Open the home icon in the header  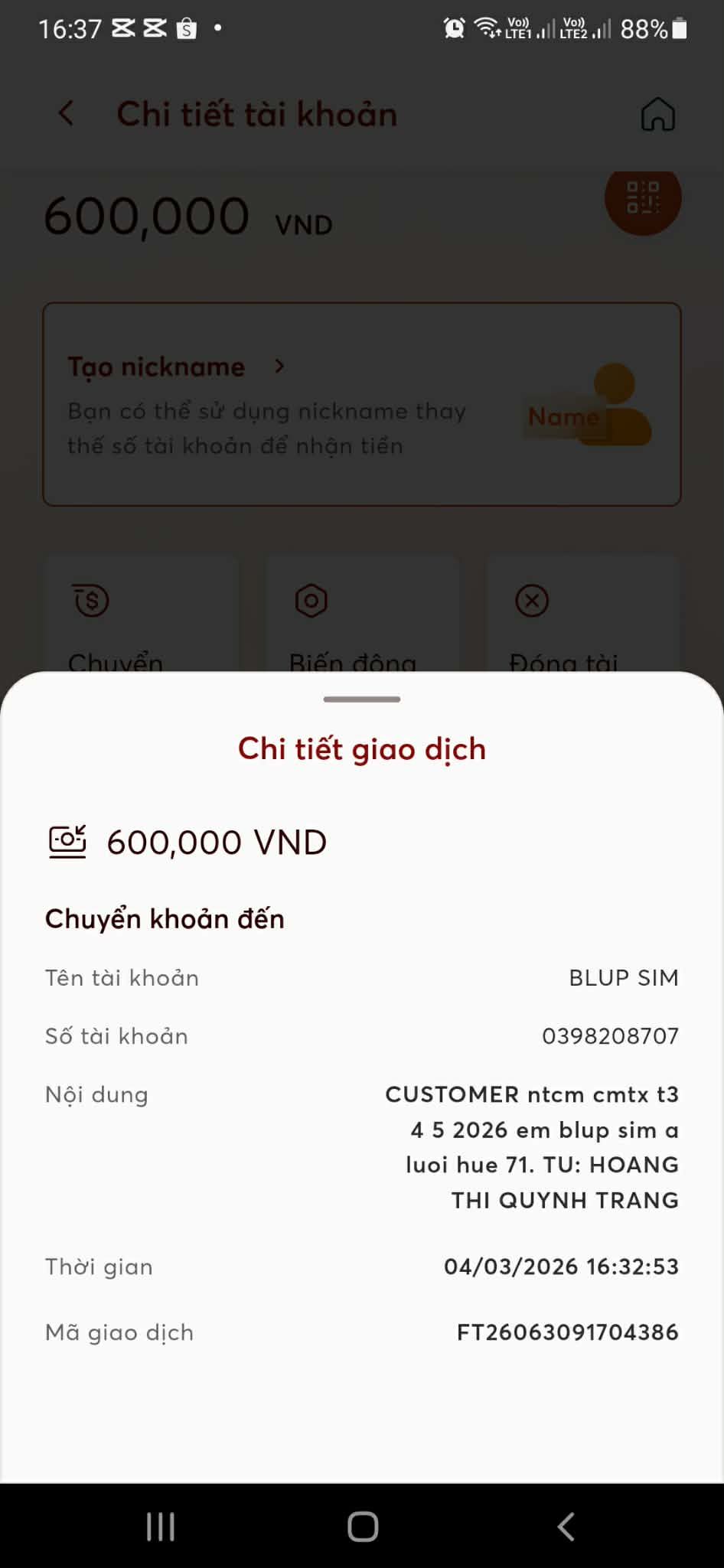coord(657,115)
